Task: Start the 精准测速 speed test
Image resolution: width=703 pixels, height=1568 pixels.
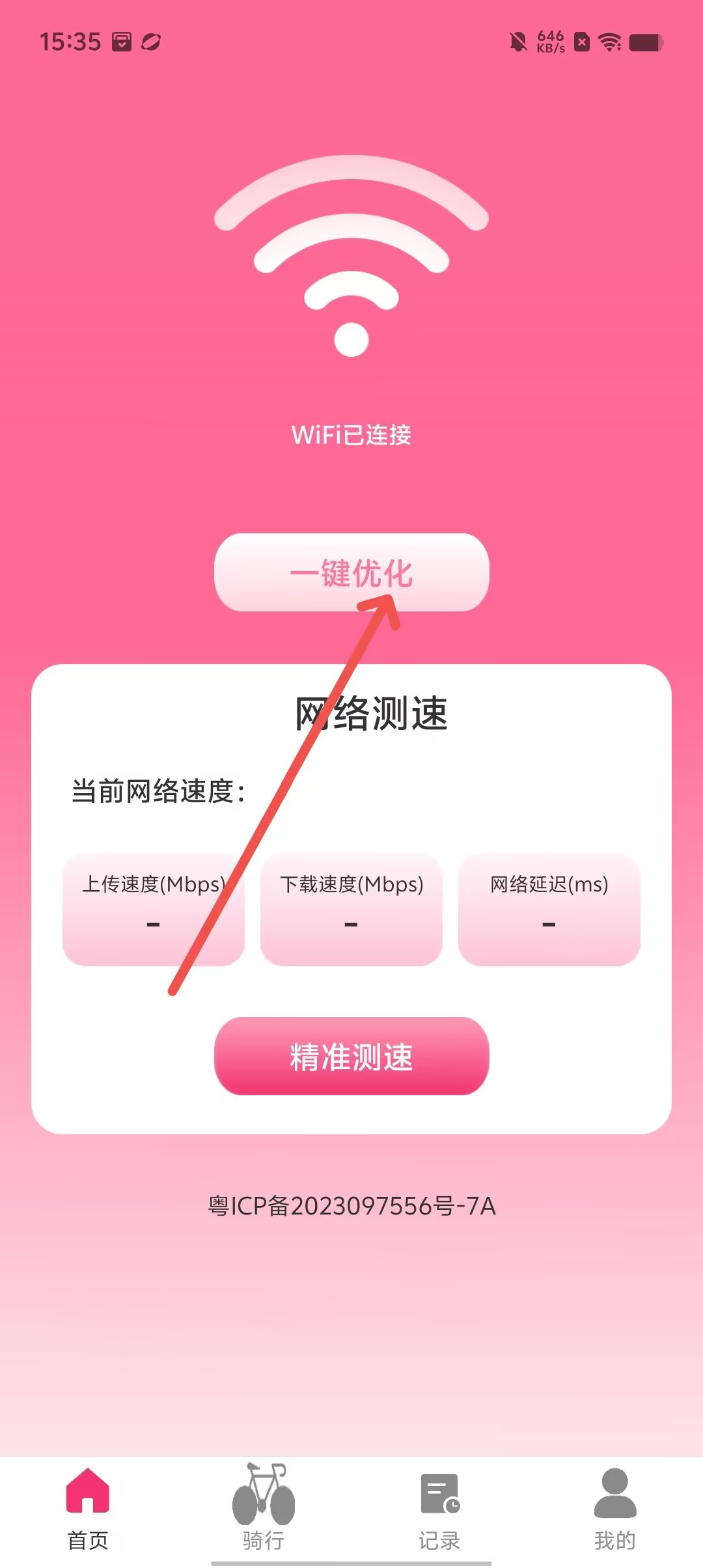Action: (351, 1056)
